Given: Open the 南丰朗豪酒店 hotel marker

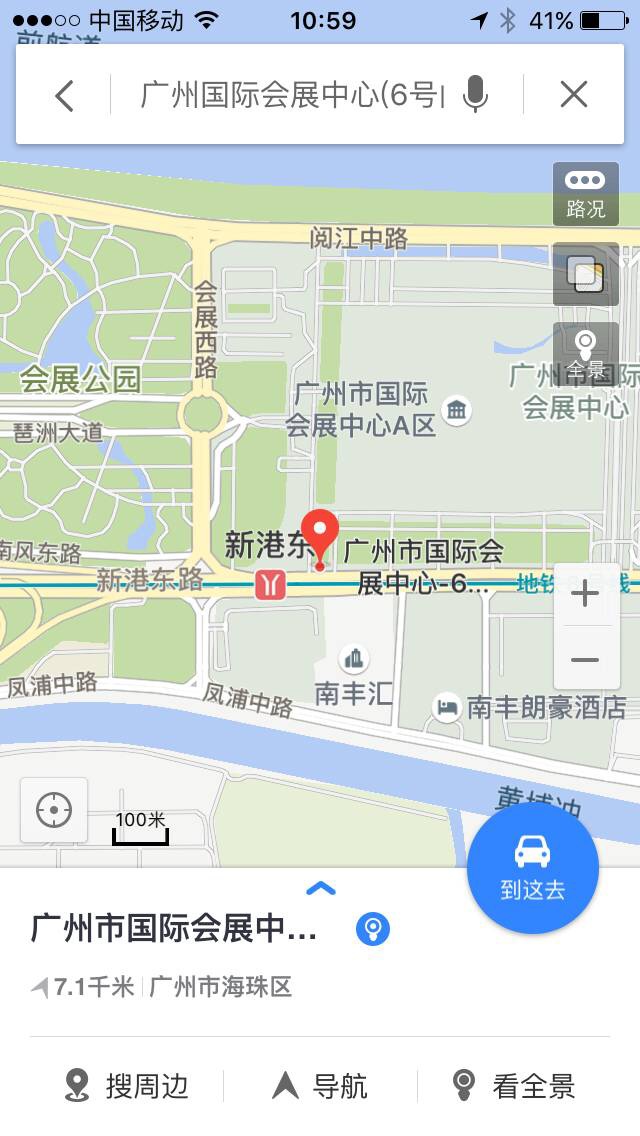Looking at the screenshot, I should coord(447,708).
